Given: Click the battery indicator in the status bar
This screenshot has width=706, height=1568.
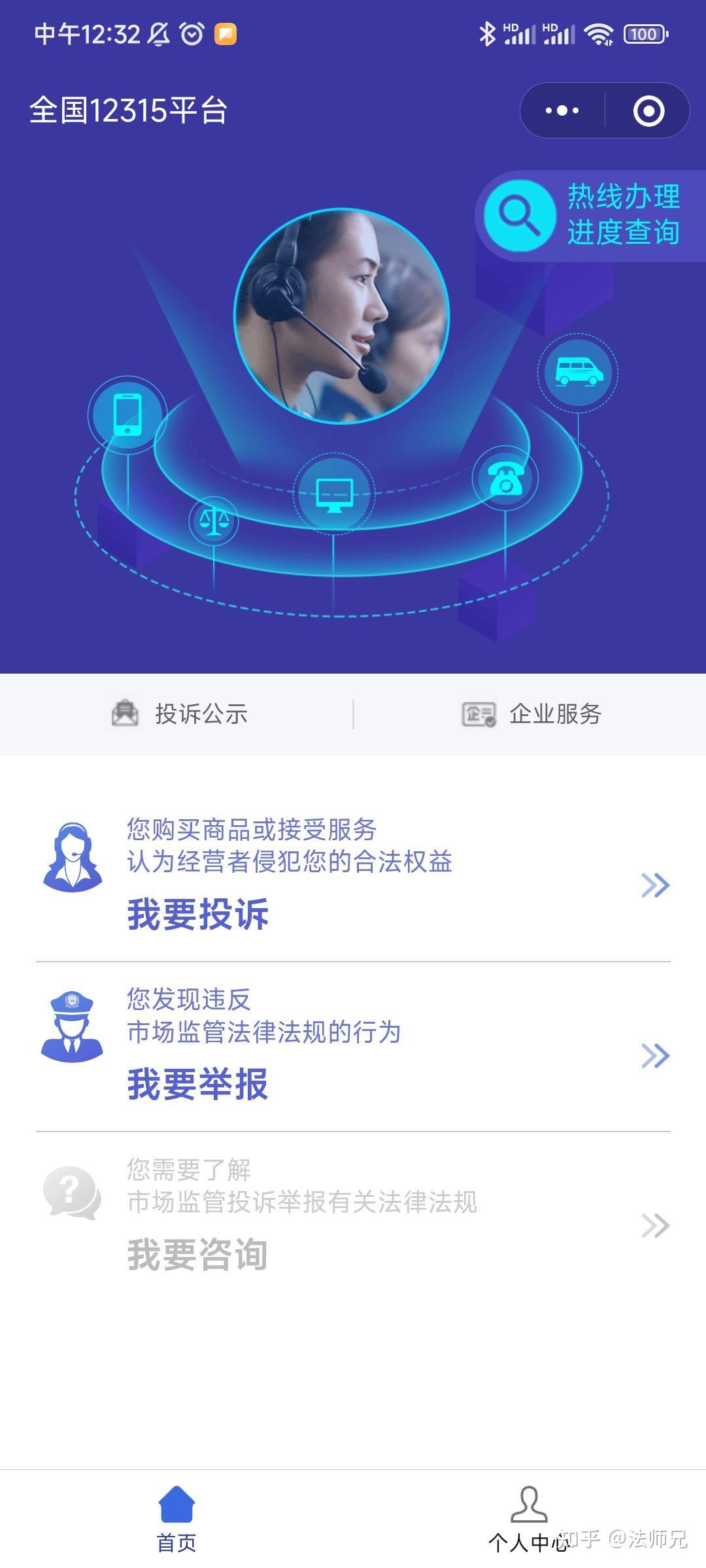Looking at the screenshot, I should [646, 33].
